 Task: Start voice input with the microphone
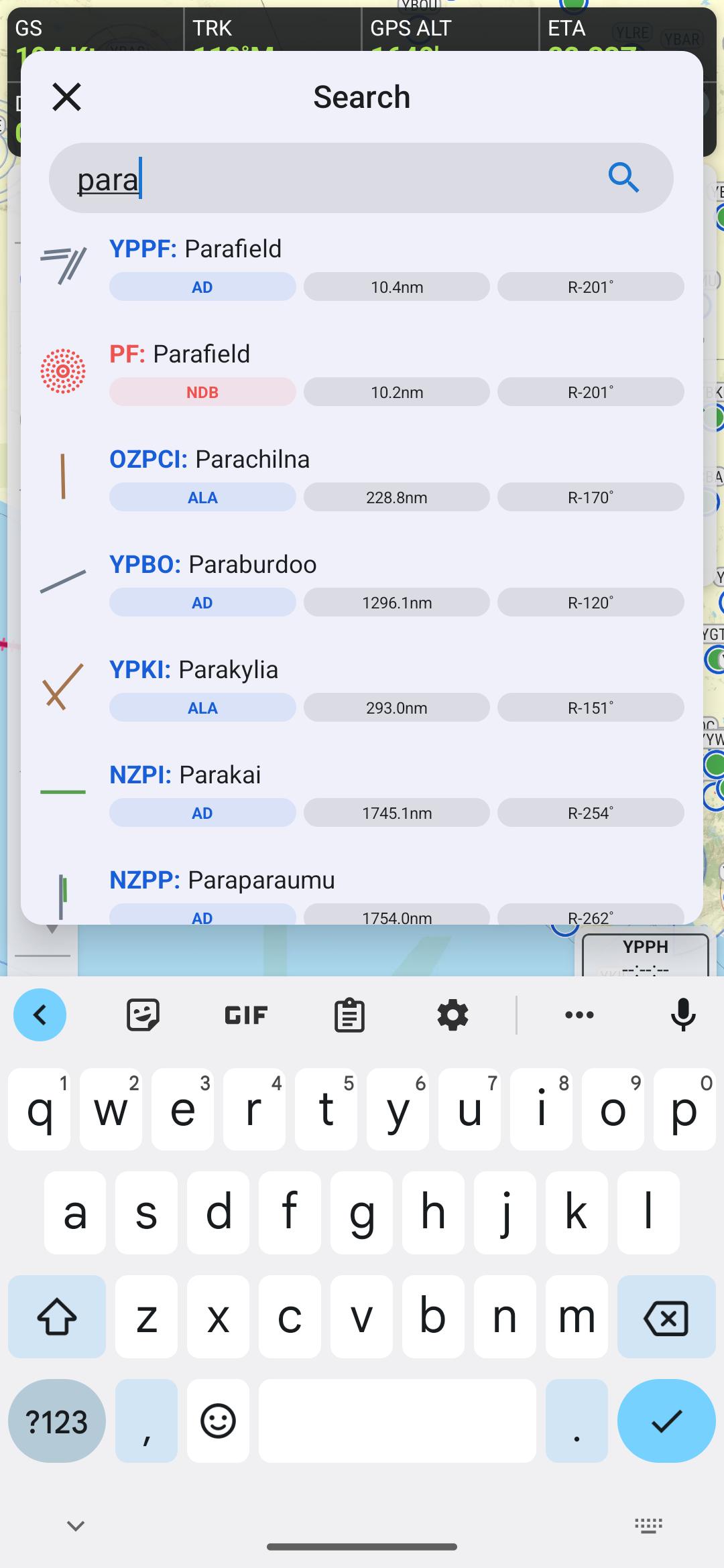682,1015
